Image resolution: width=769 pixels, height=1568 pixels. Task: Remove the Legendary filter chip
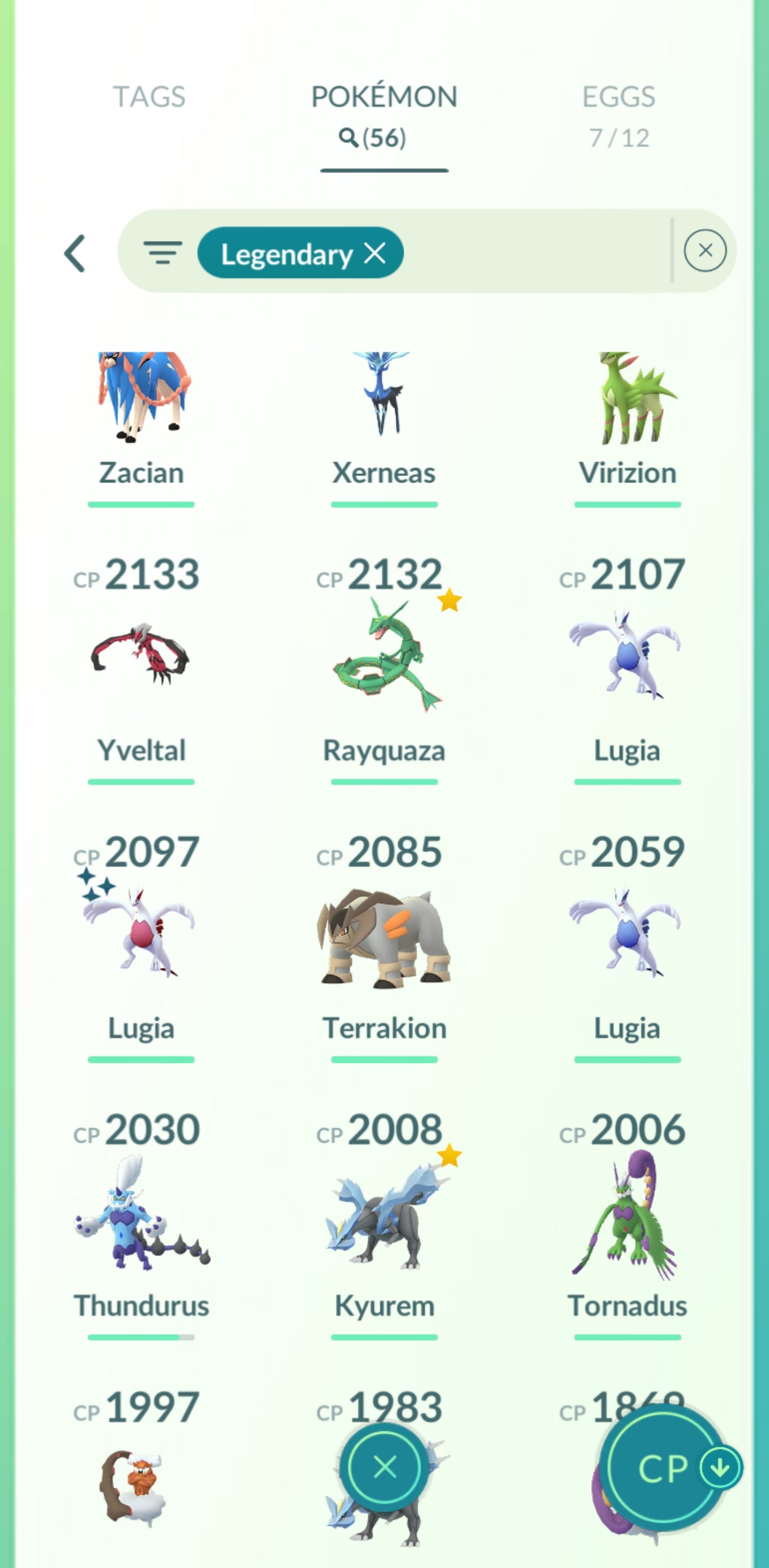point(375,253)
